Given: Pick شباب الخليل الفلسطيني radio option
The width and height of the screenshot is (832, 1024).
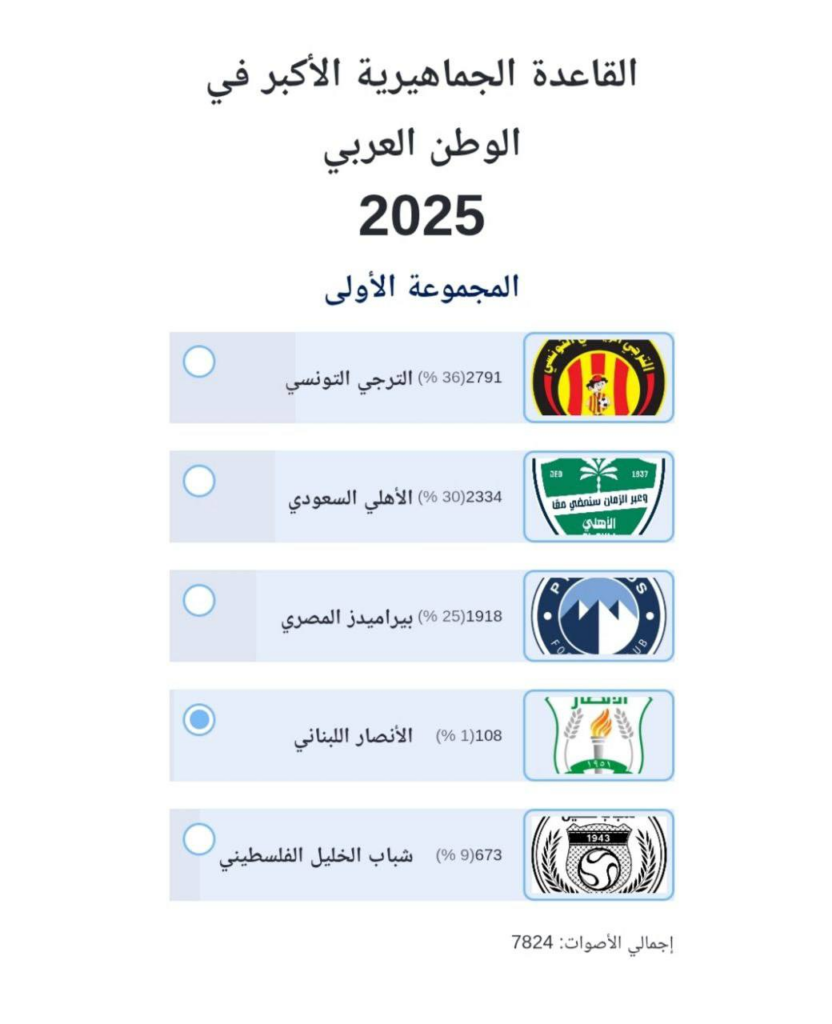Looking at the screenshot, I should pyautogui.click(x=199, y=839).
